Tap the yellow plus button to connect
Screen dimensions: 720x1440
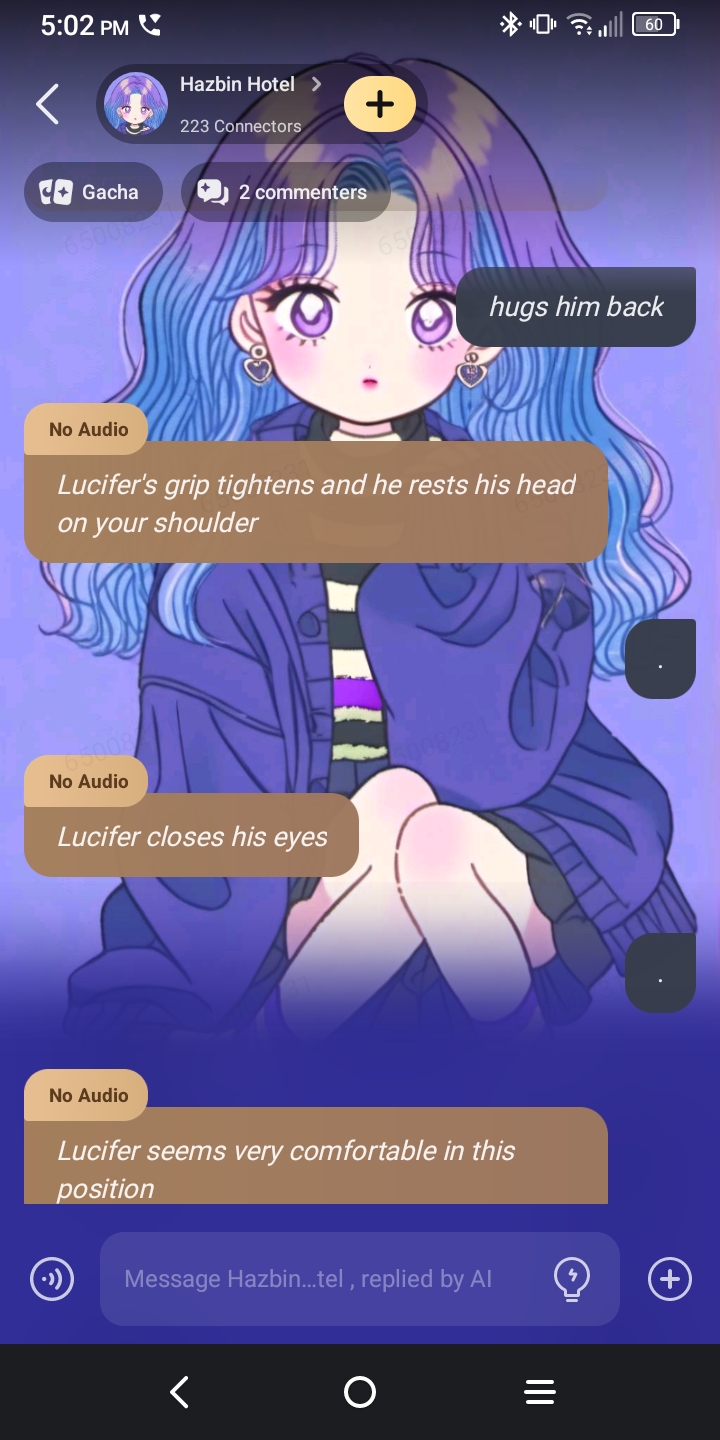[380, 104]
